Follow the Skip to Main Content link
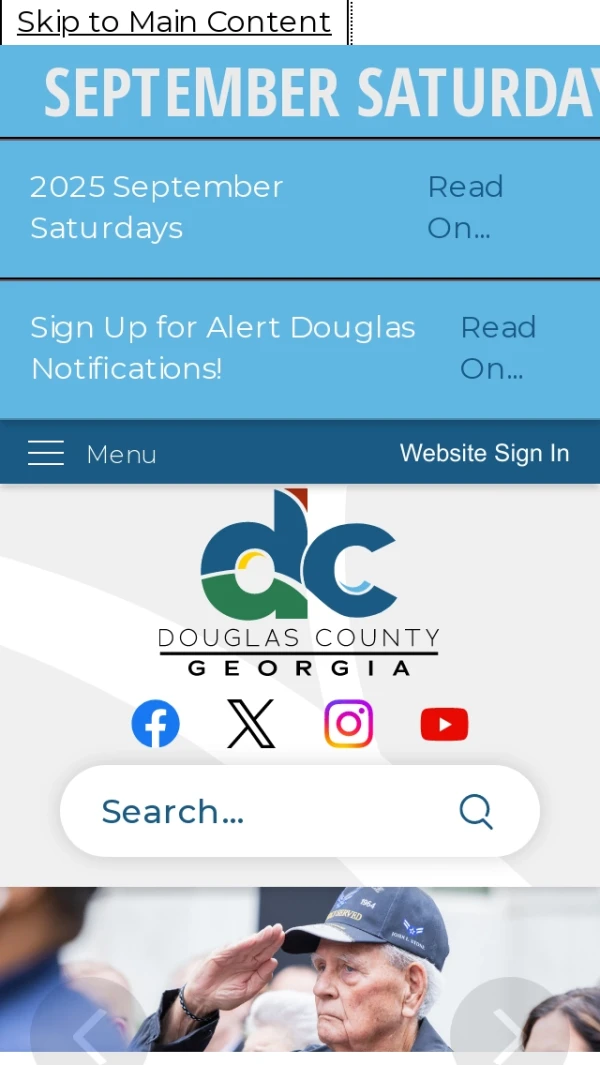600x1065 pixels. point(174,22)
